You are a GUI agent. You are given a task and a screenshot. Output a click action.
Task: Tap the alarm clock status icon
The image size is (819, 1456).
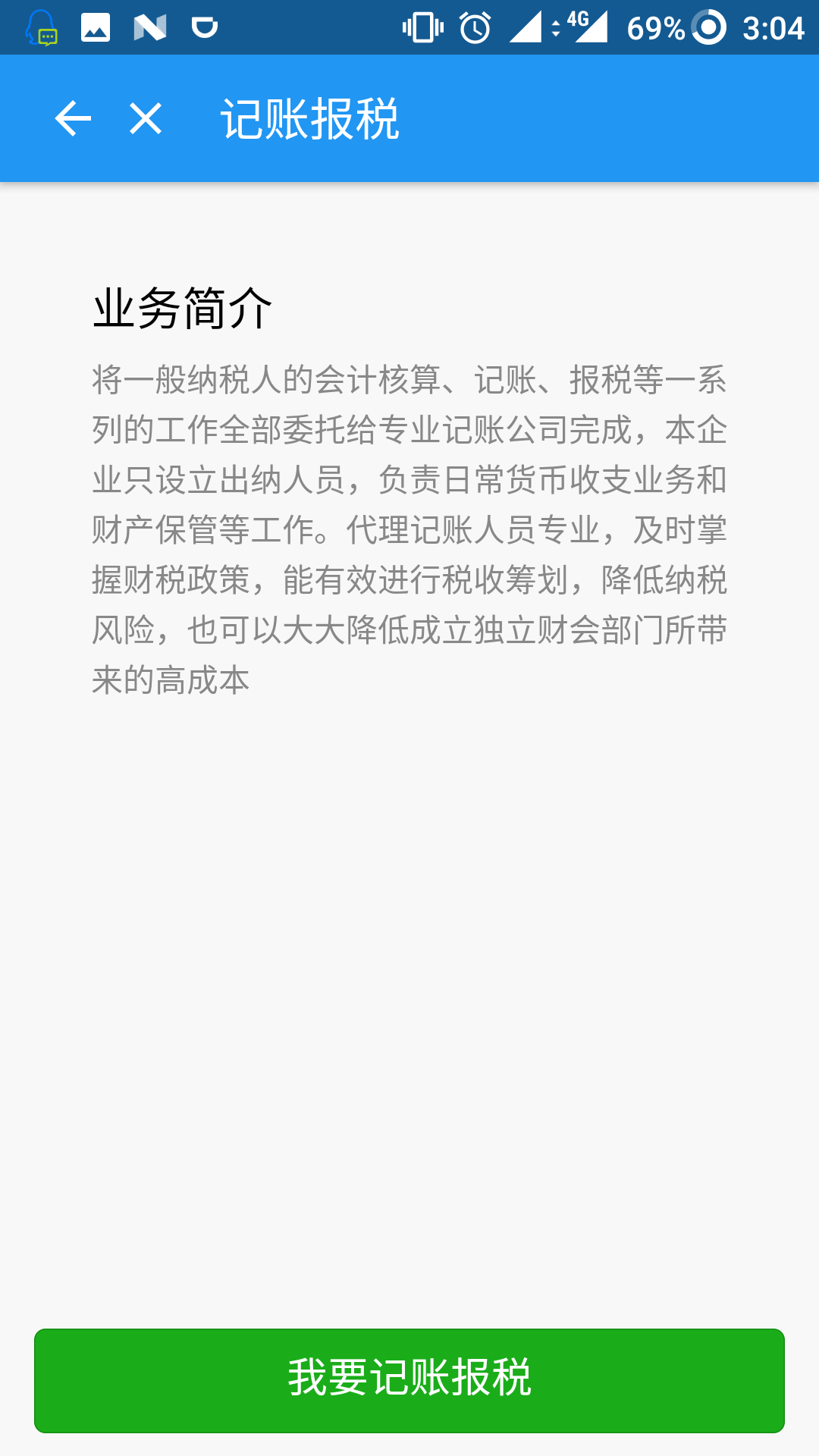[x=474, y=27]
